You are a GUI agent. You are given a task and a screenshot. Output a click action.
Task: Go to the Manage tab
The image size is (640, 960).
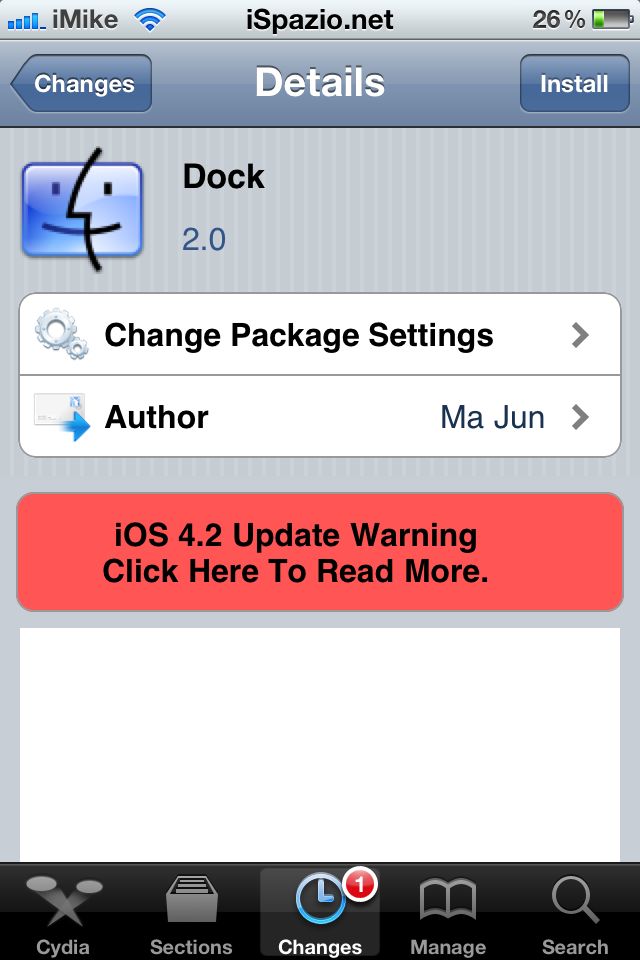(x=447, y=915)
